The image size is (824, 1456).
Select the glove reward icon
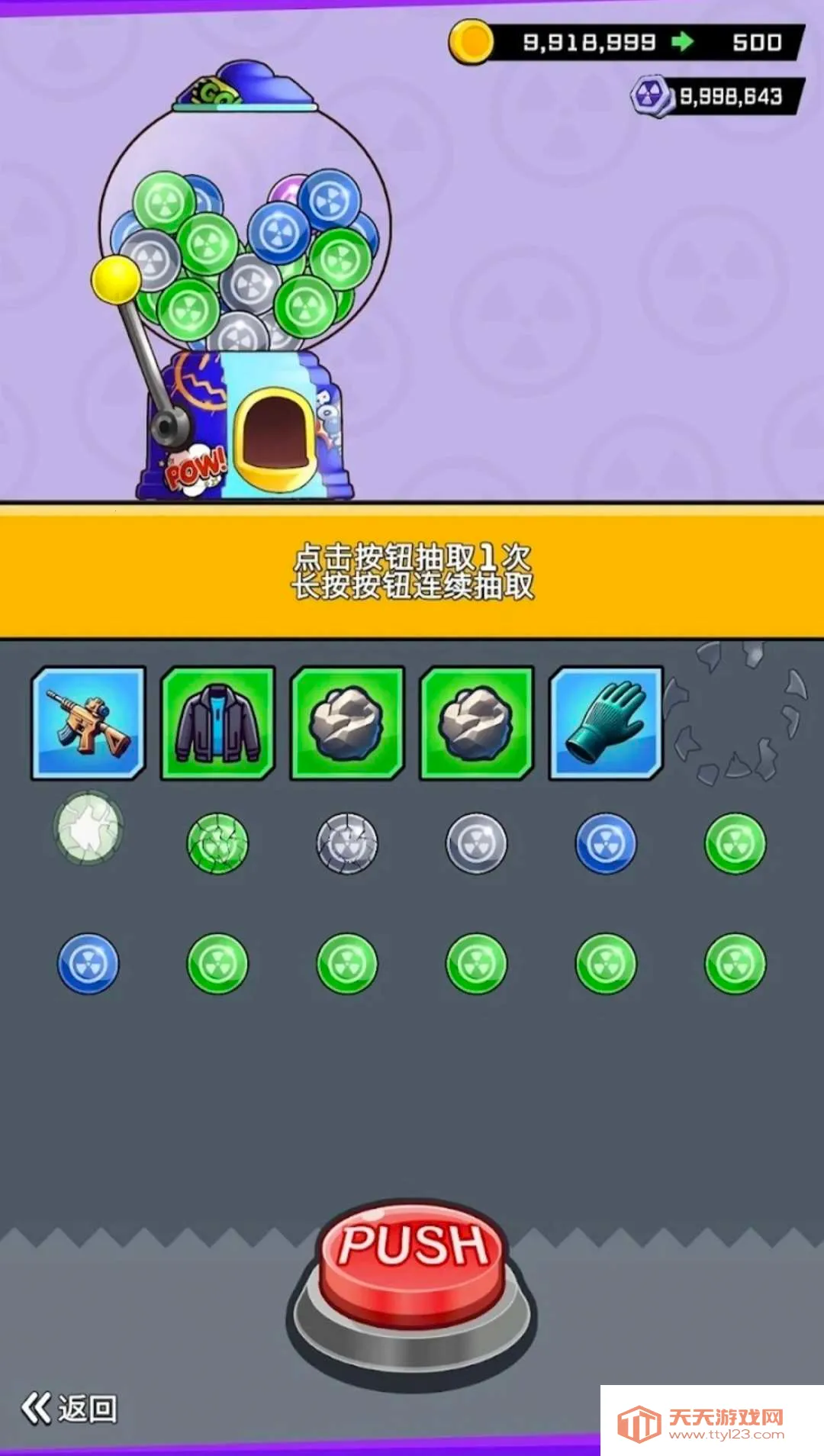click(607, 725)
